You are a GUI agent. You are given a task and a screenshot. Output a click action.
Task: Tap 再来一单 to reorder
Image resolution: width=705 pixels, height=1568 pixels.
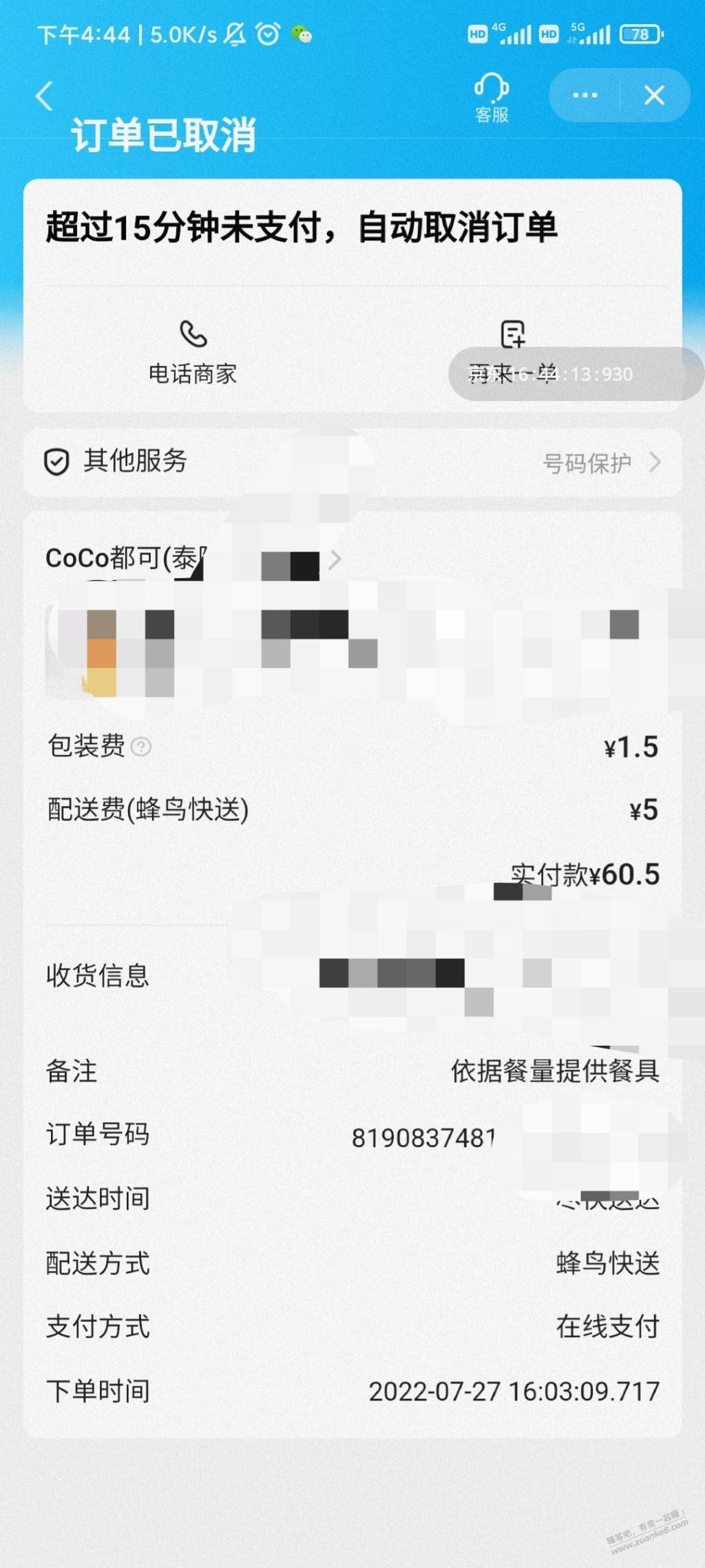pos(513,352)
